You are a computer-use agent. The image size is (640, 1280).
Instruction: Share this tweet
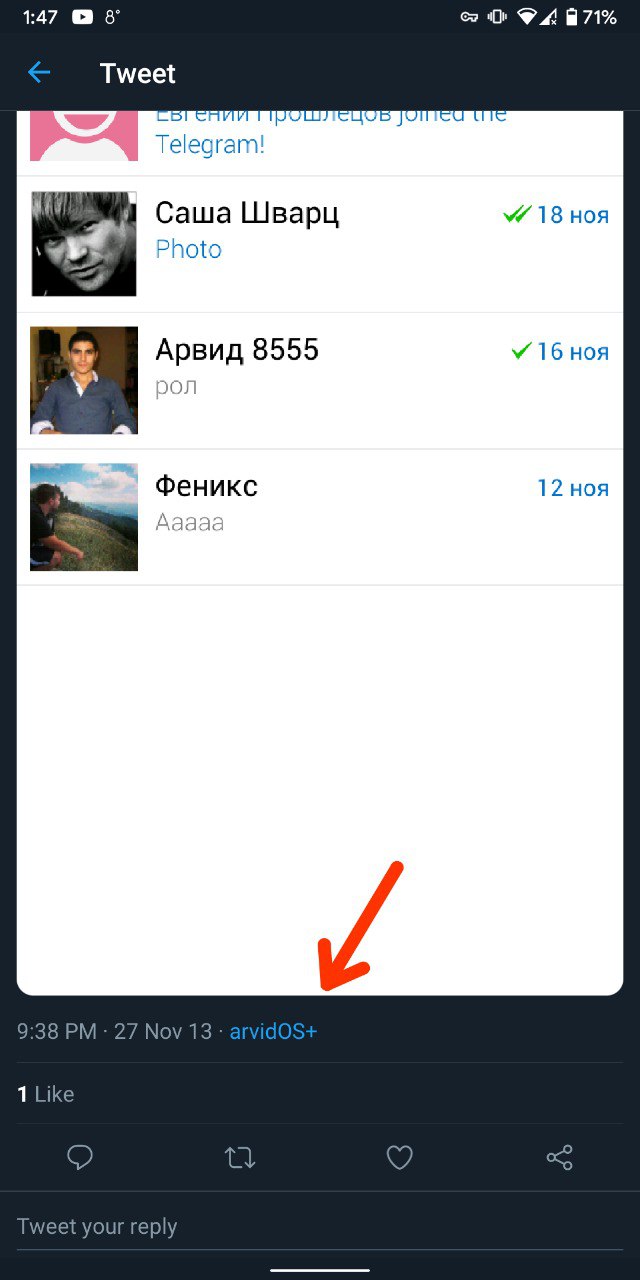click(x=559, y=1158)
